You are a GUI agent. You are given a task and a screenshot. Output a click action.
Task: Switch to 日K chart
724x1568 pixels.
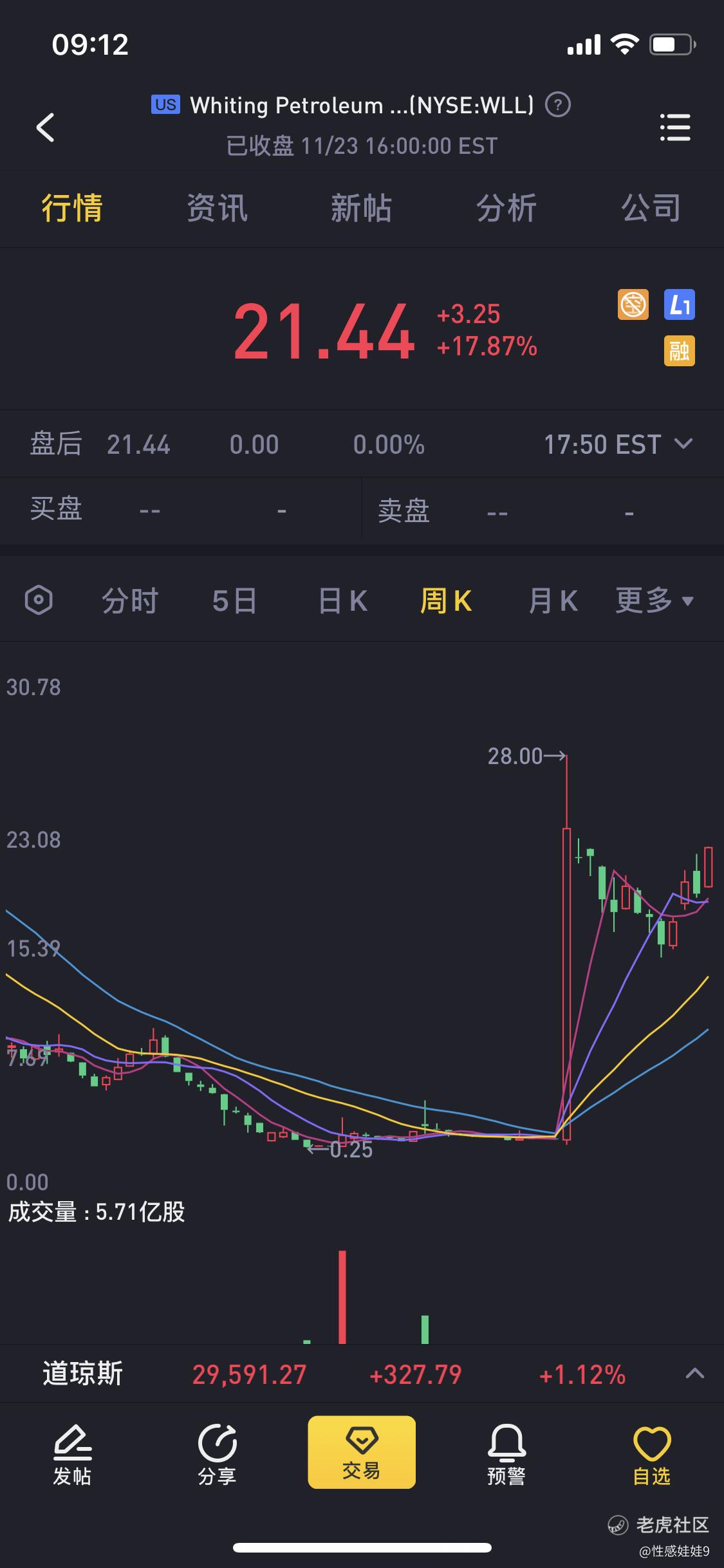pyautogui.click(x=343, y=601)
